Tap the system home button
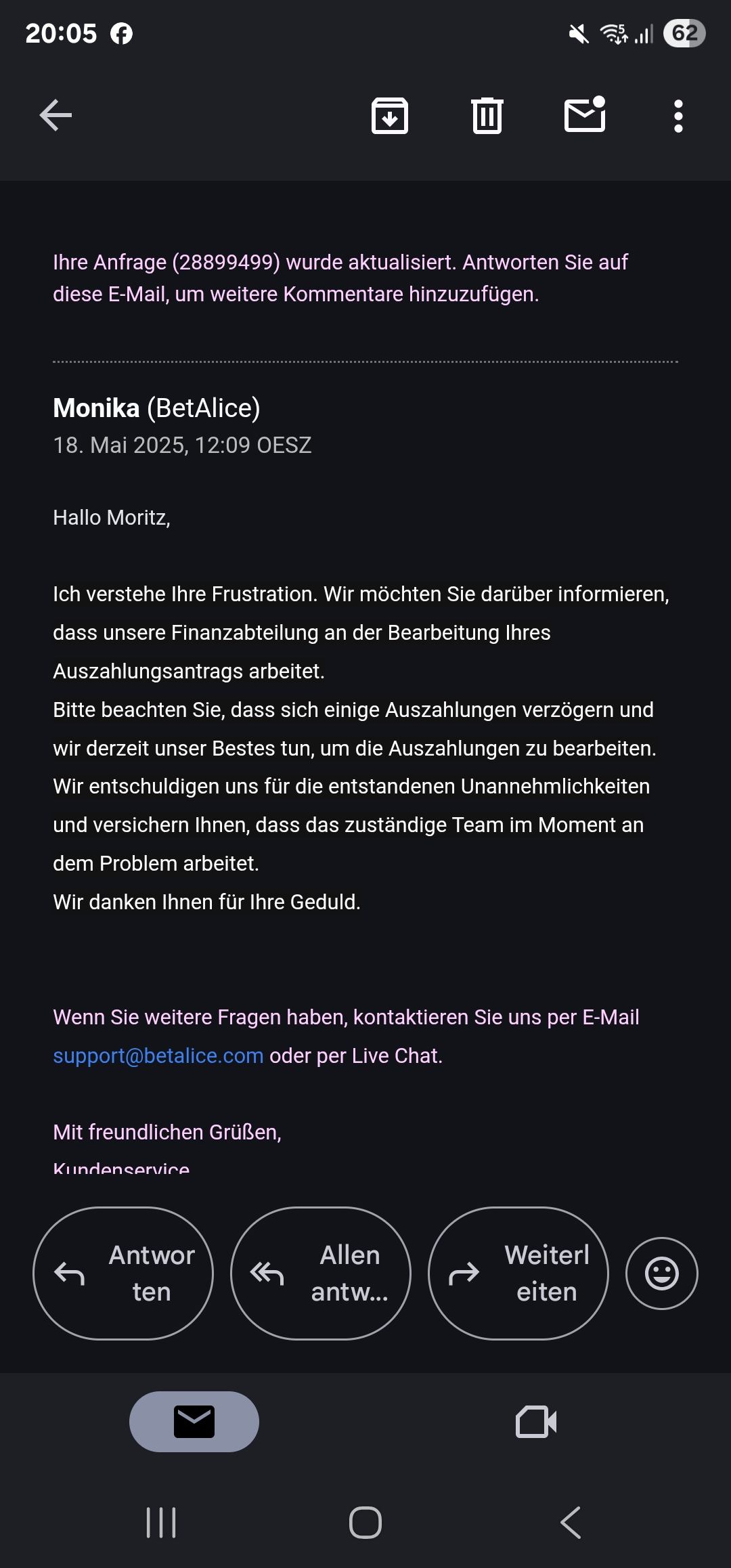The width and height of the screenshot is (731, 1568). (365, 1523)
